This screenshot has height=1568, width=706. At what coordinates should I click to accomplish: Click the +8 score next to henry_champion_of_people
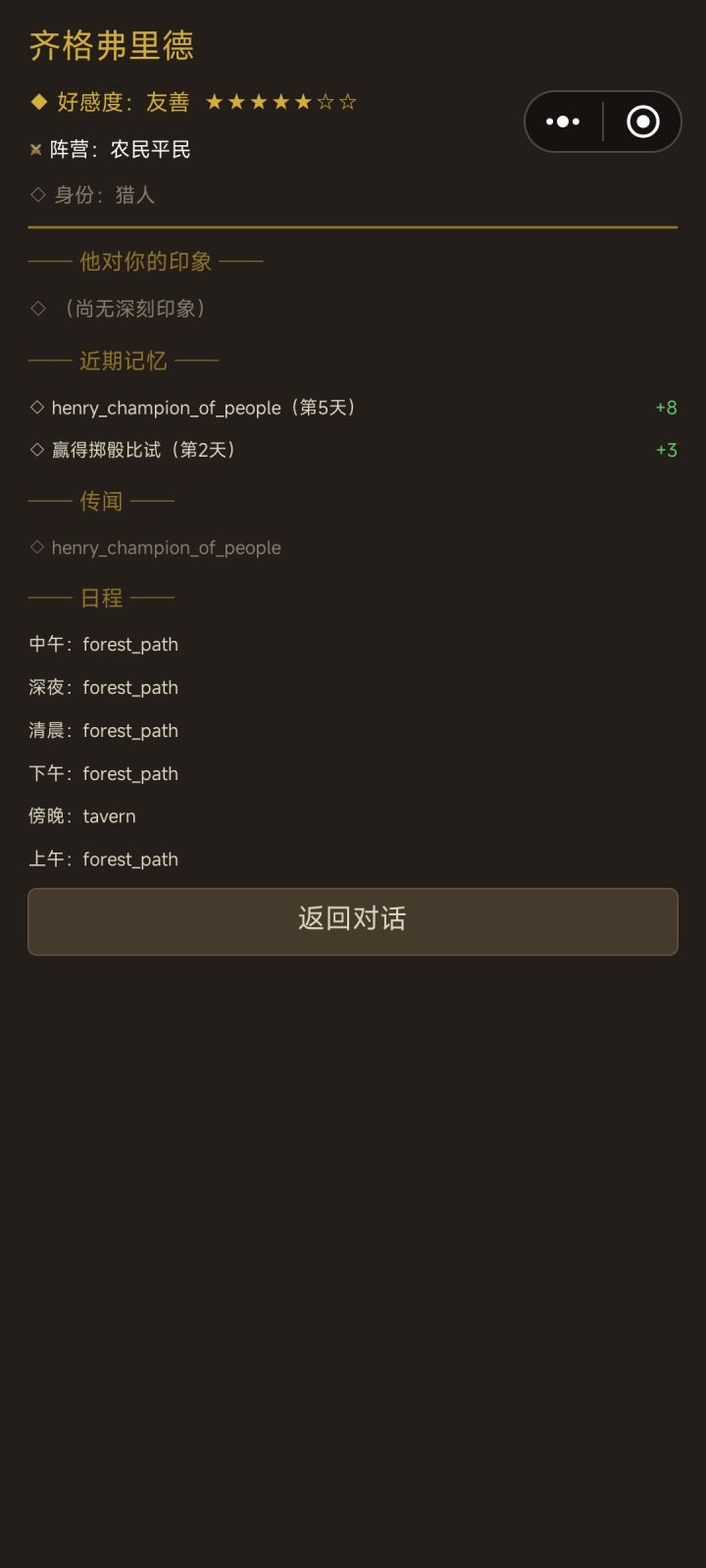[665, 408]
